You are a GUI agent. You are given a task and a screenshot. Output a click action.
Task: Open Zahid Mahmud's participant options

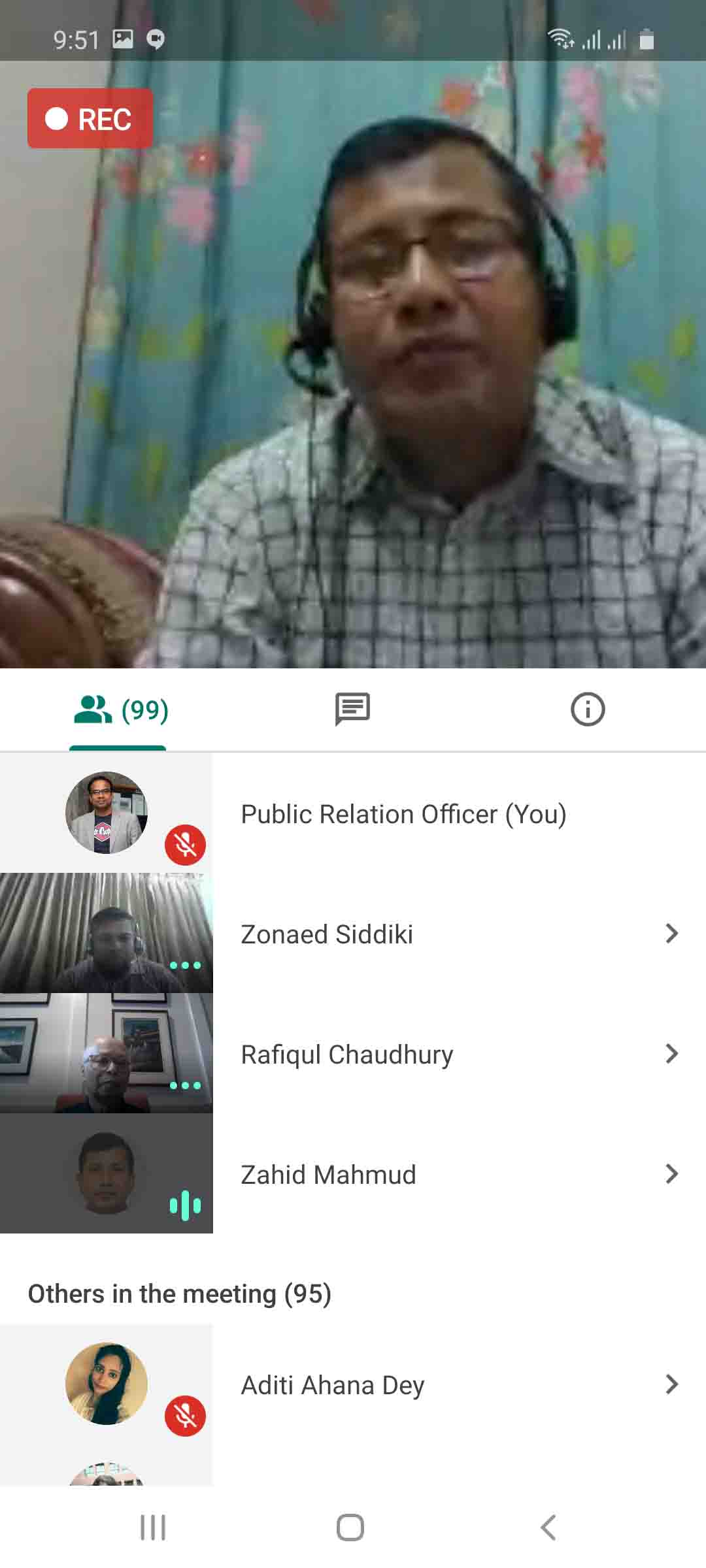tap(671, 1174)
